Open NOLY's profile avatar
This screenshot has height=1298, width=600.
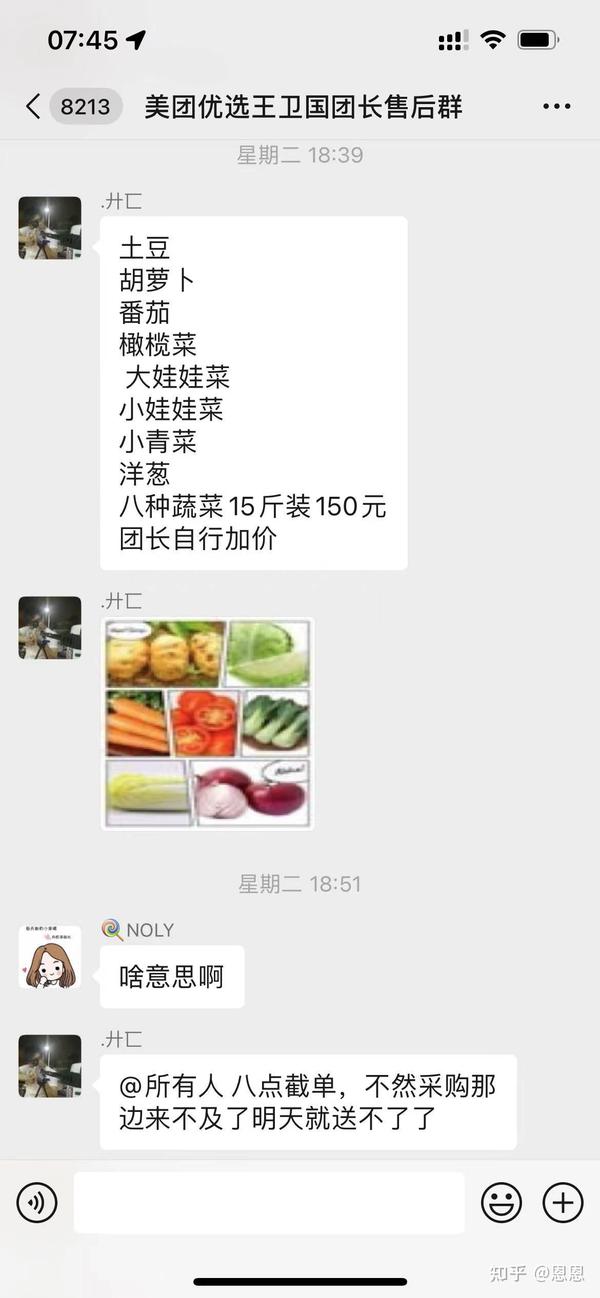tap(50, 957)
